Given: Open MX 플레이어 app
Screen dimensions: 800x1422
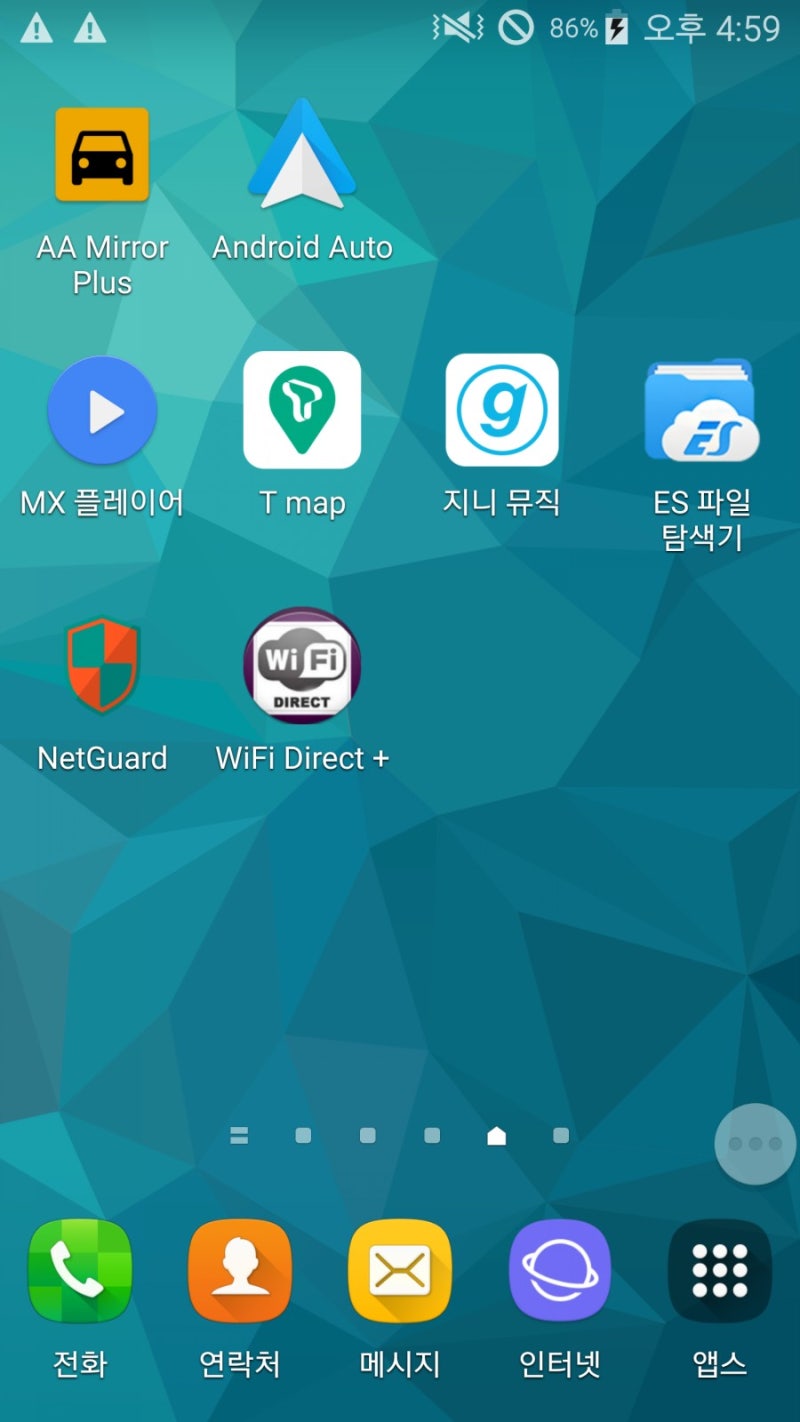Looking at the screenshot, I should pyautogui.click(x=102, y=411).
